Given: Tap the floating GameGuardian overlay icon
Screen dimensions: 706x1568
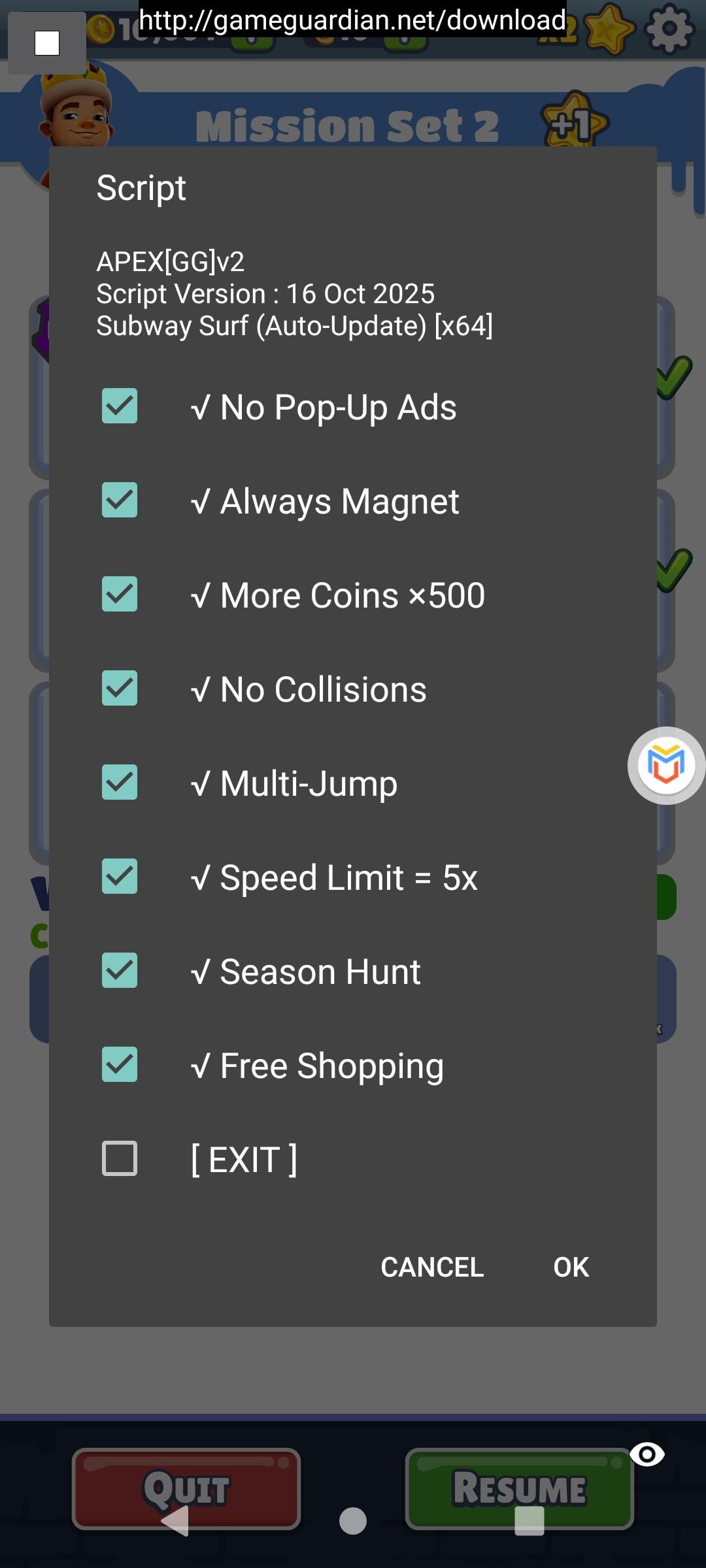Looking at the screenshot, I should [666, 765].
